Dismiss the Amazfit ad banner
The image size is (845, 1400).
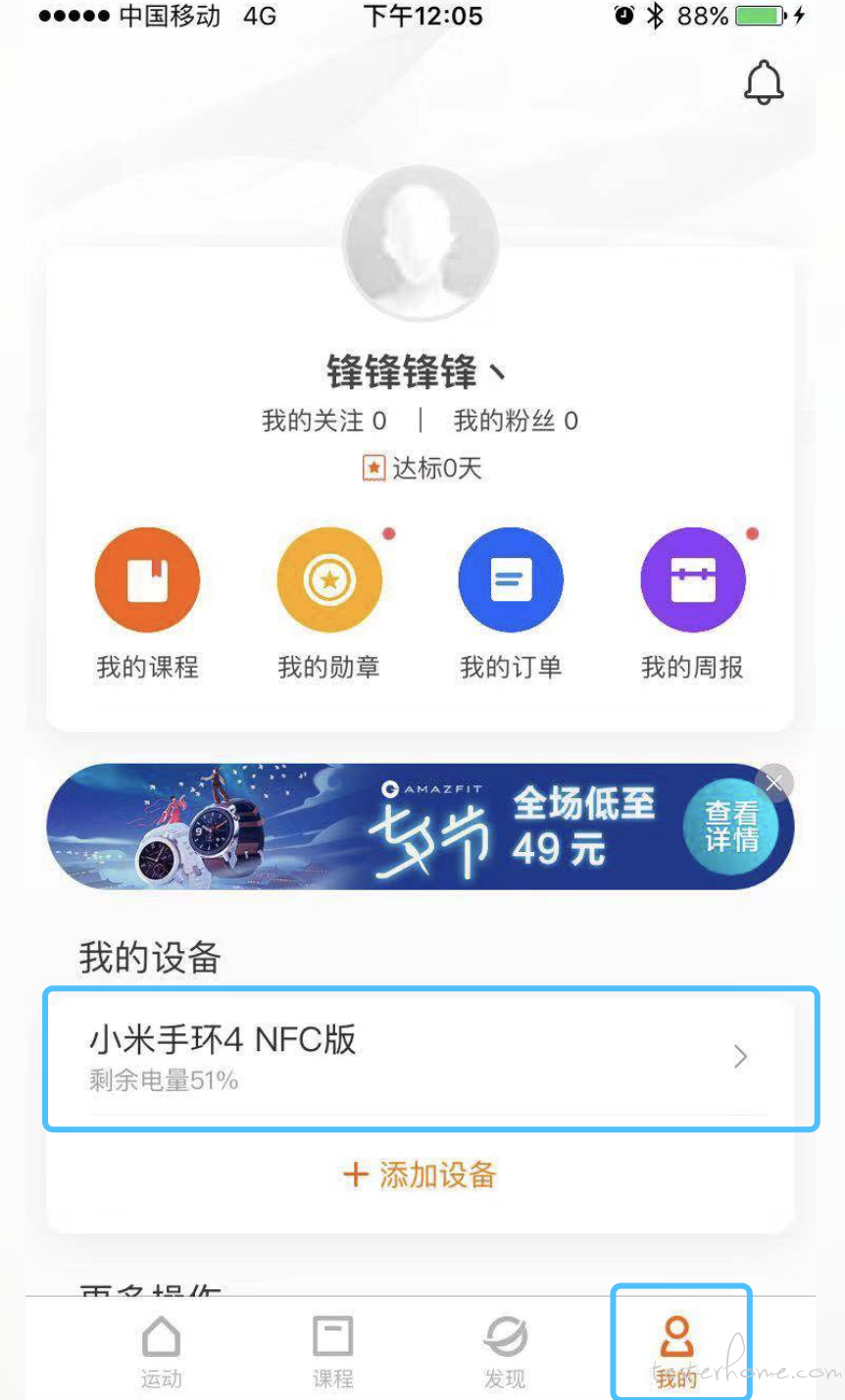[774, 782]
